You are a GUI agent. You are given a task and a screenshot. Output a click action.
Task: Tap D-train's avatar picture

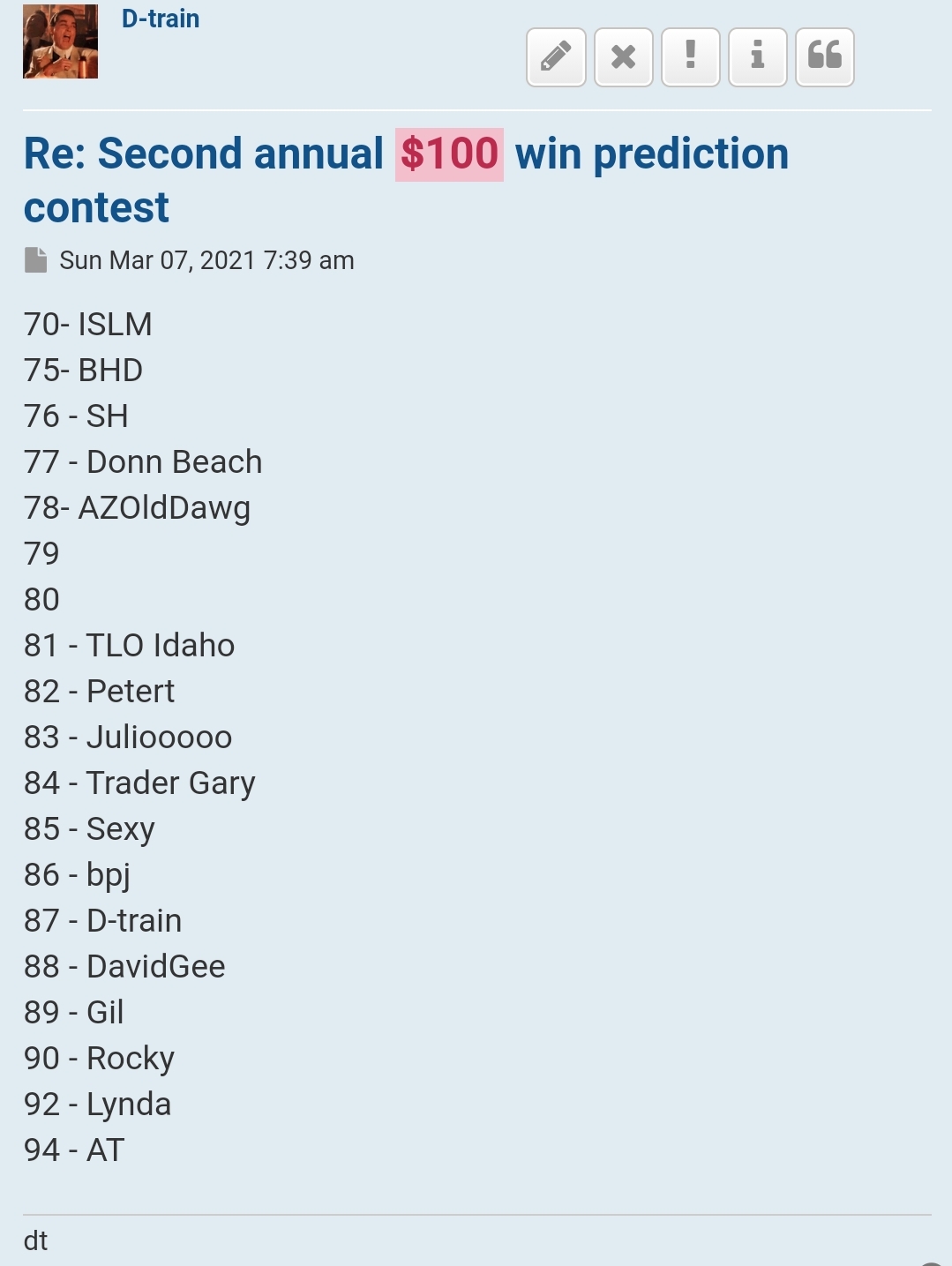click(60, 42)
